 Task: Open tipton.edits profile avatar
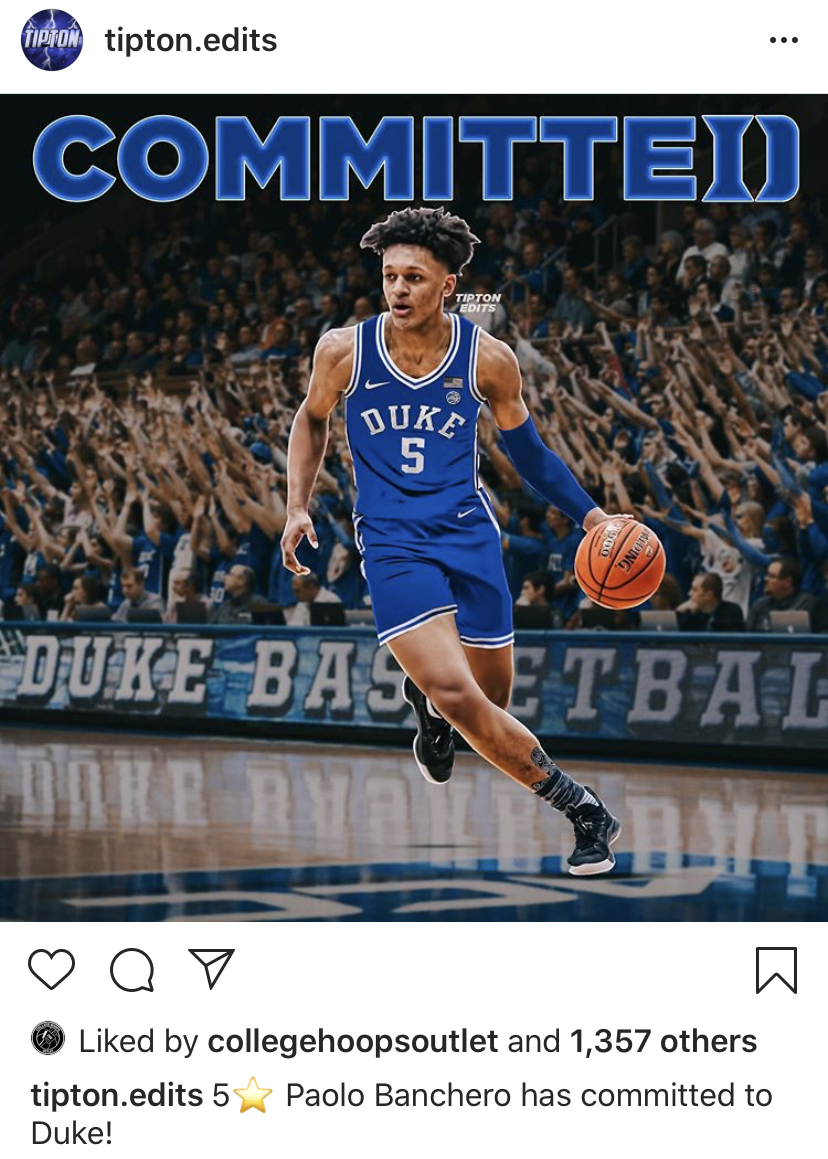[x=52, y=40]
